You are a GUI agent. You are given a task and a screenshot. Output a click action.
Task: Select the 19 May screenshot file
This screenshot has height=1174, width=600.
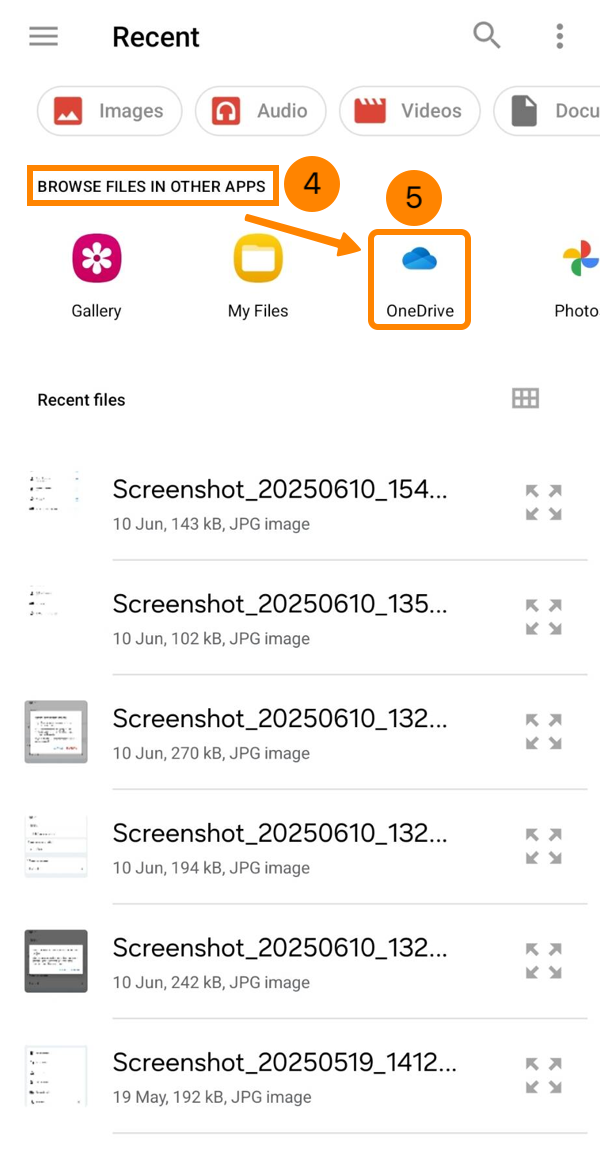[x=280, y=1076]
